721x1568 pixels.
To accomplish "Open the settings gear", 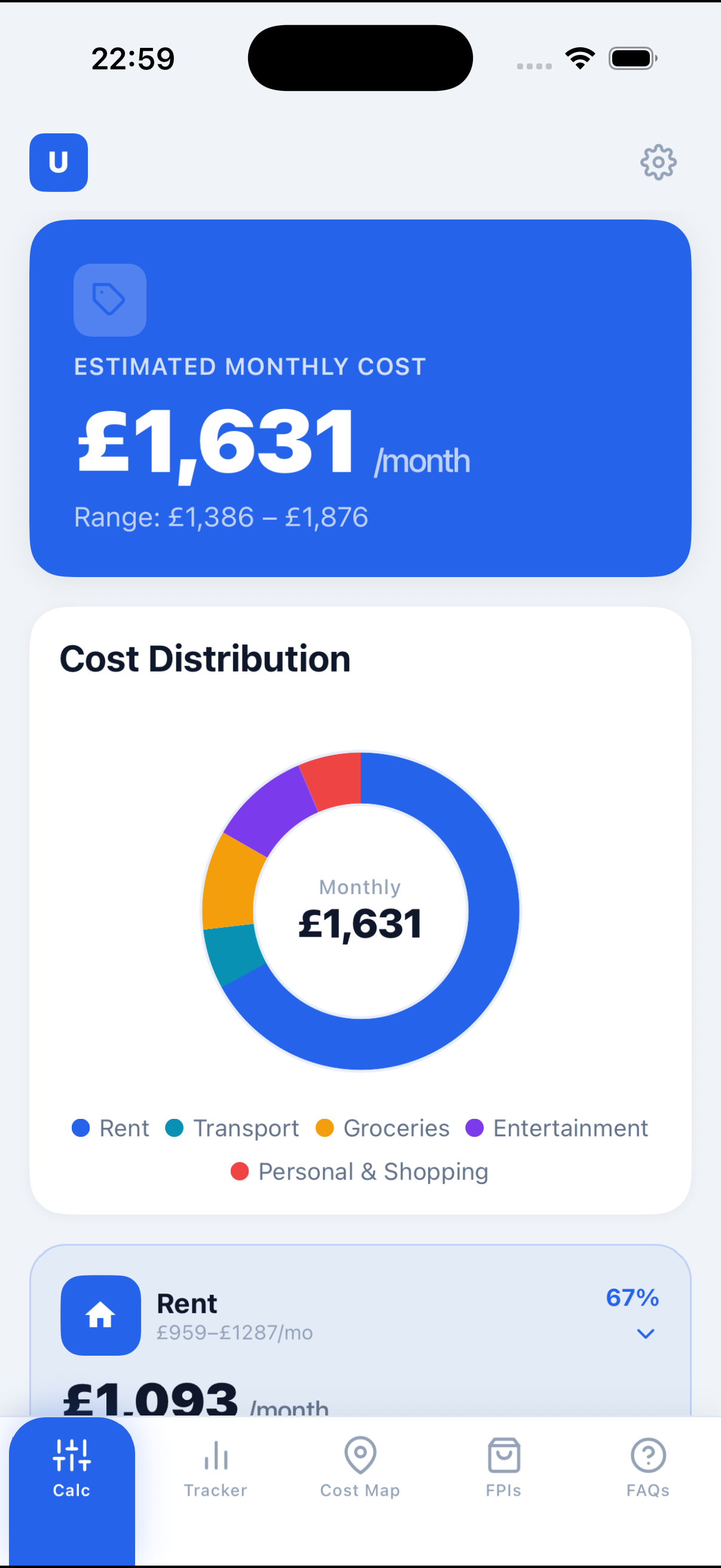I will click(x=657, y=162).
